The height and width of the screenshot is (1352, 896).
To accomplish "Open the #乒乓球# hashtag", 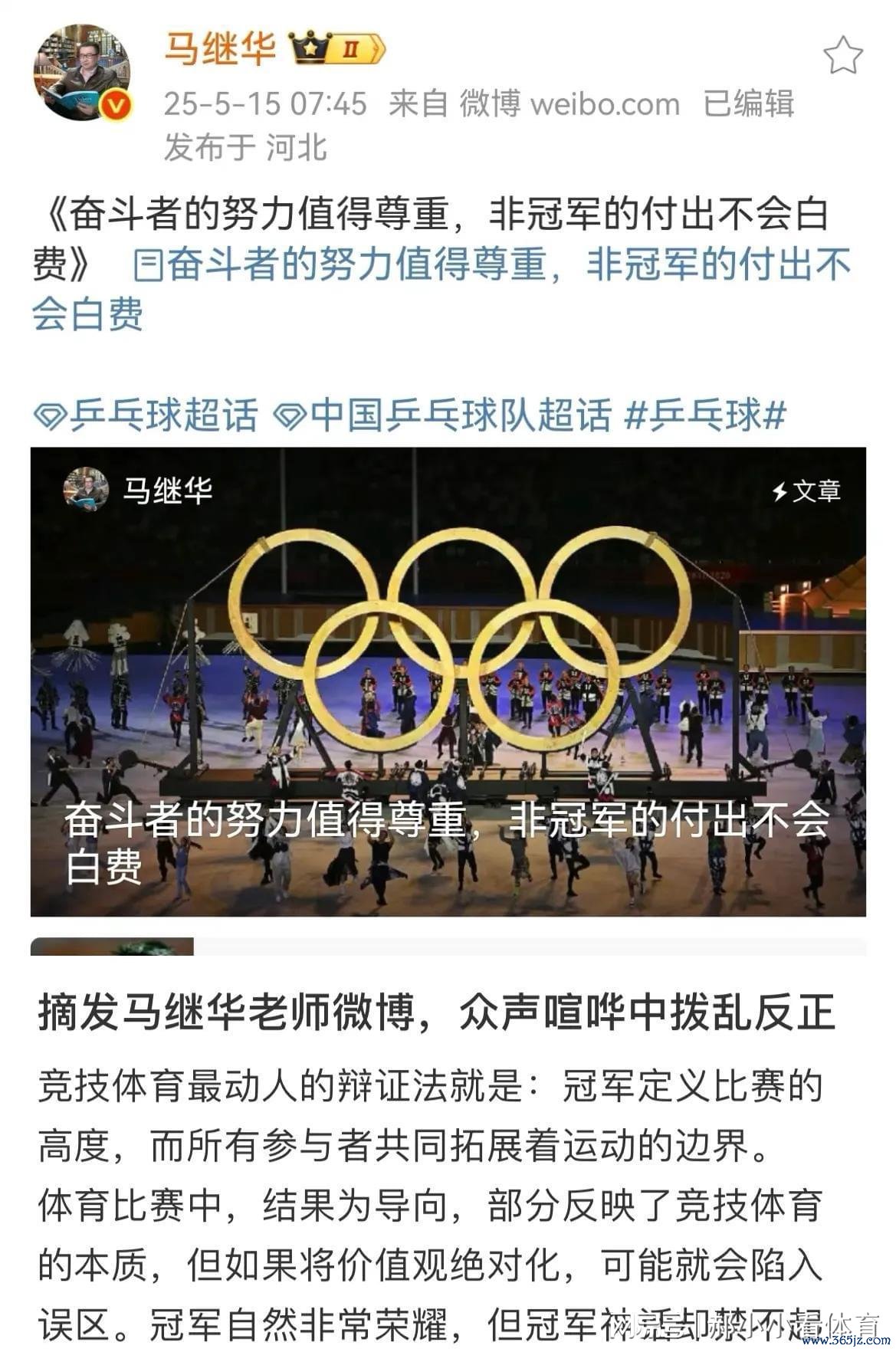I will [705, 415].
